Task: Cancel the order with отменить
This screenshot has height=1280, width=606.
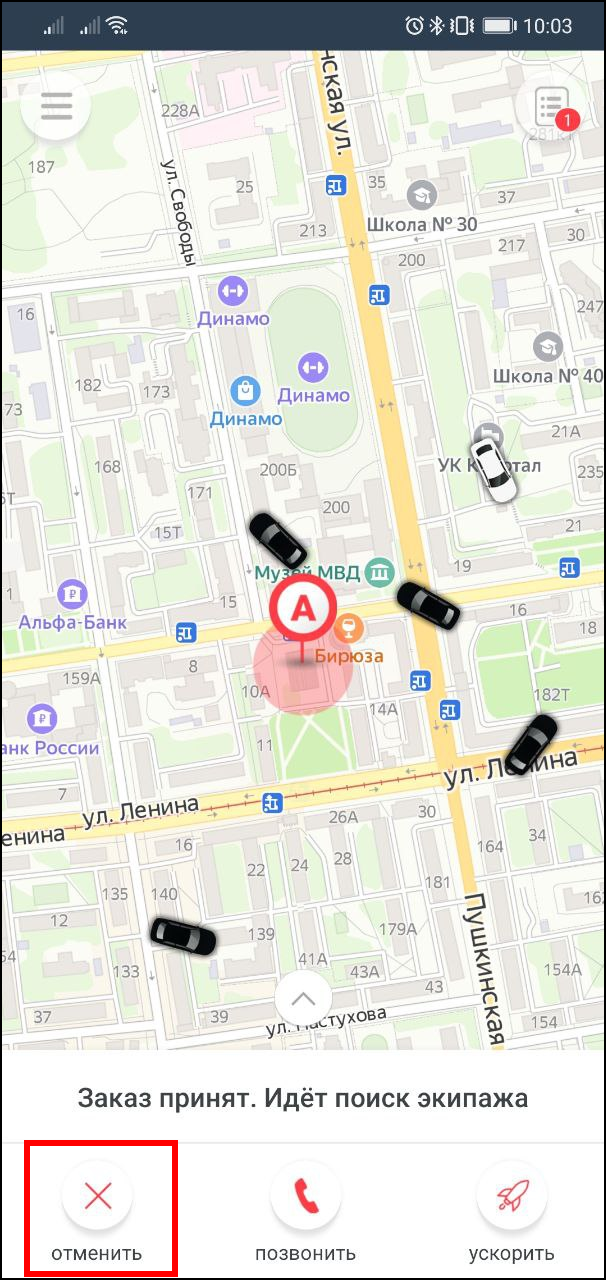Action: pyautogui.click(x=98, y=1196)
